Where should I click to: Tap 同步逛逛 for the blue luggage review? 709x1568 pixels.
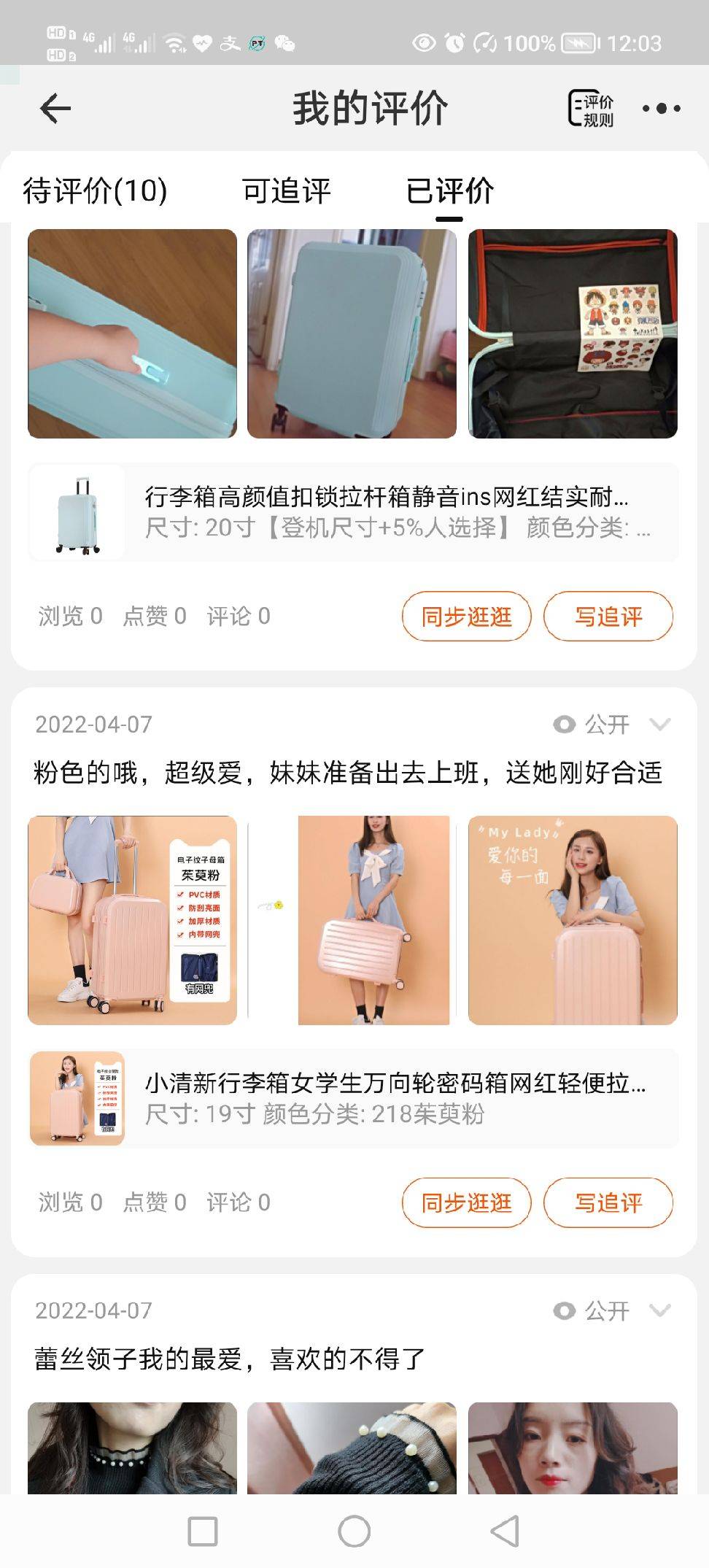pos(466,617)
